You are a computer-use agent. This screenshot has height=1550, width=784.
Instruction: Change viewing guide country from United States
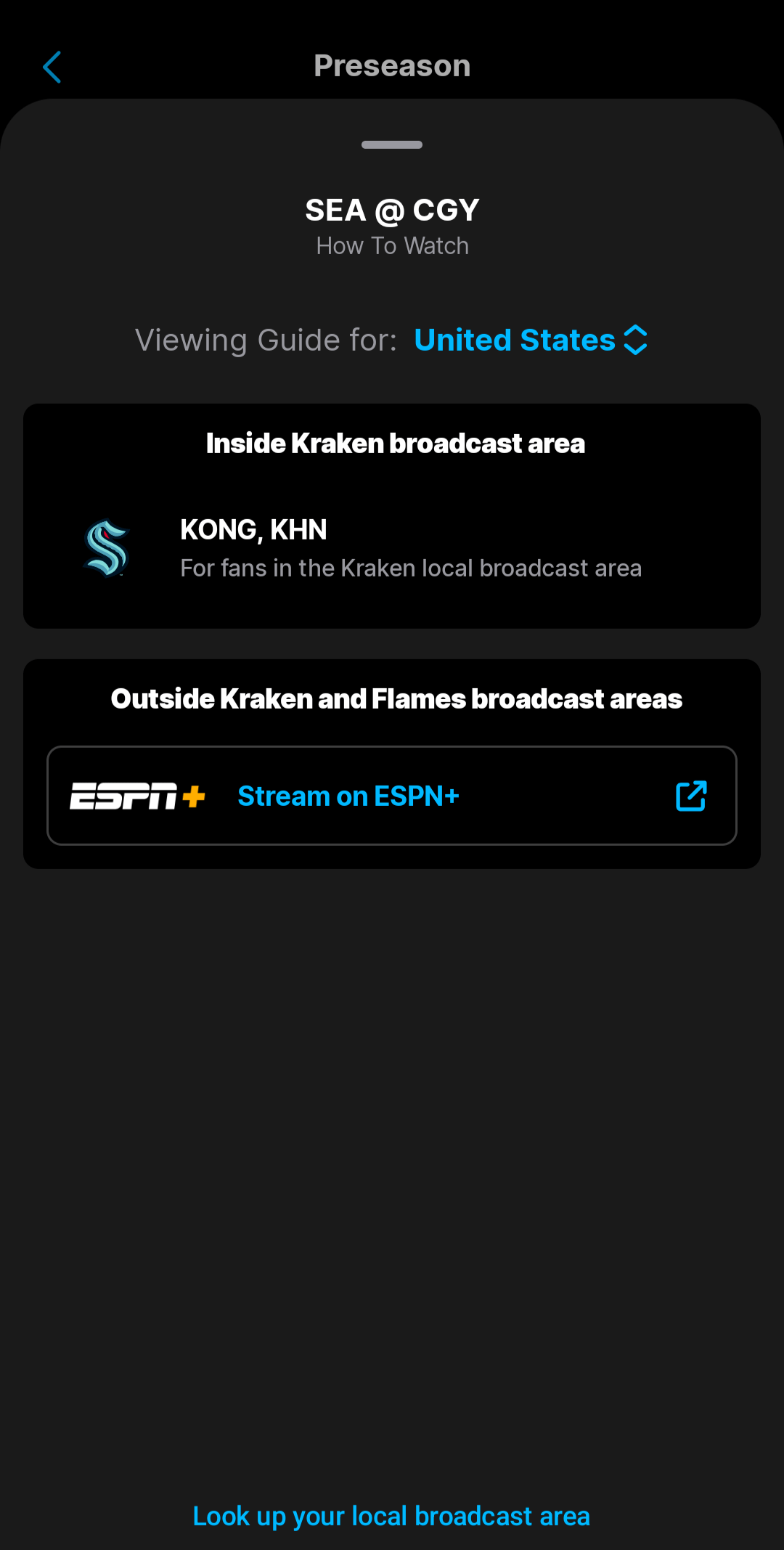531,340
